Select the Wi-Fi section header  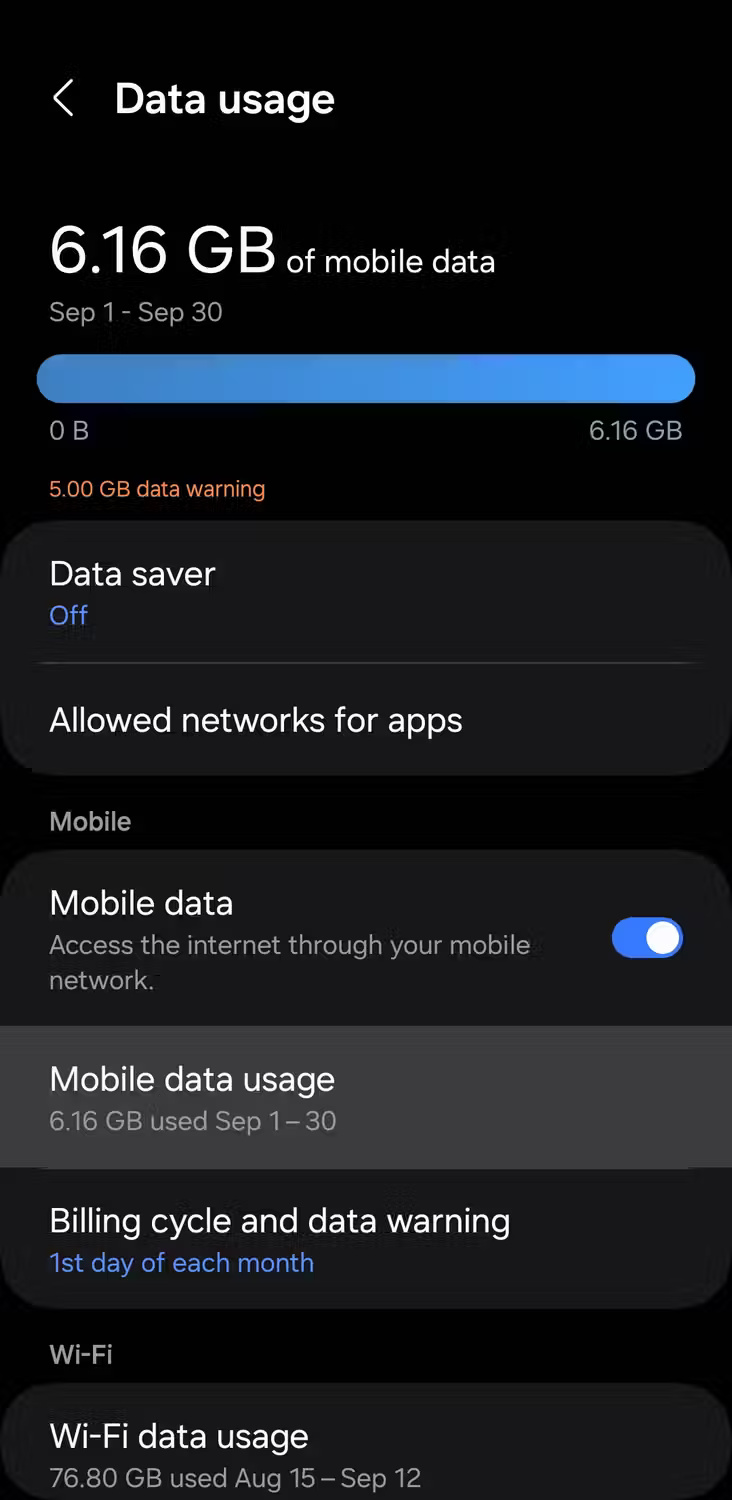(x=80, y=1354)
